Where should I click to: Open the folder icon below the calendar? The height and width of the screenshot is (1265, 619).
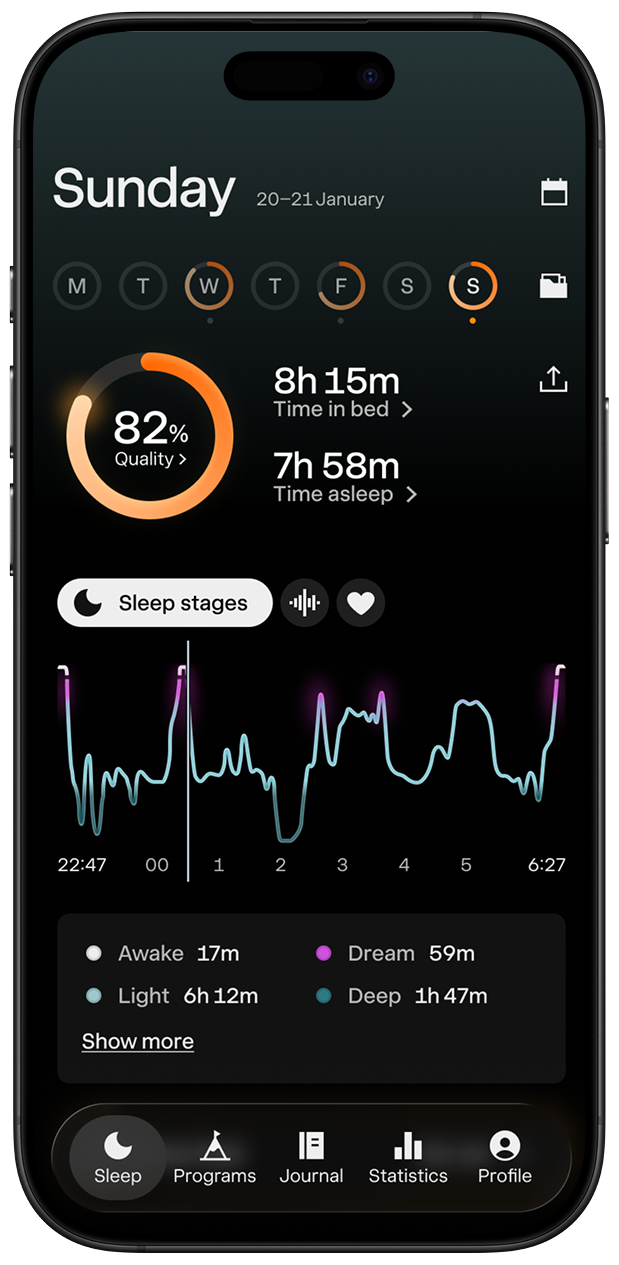[554, 286]
